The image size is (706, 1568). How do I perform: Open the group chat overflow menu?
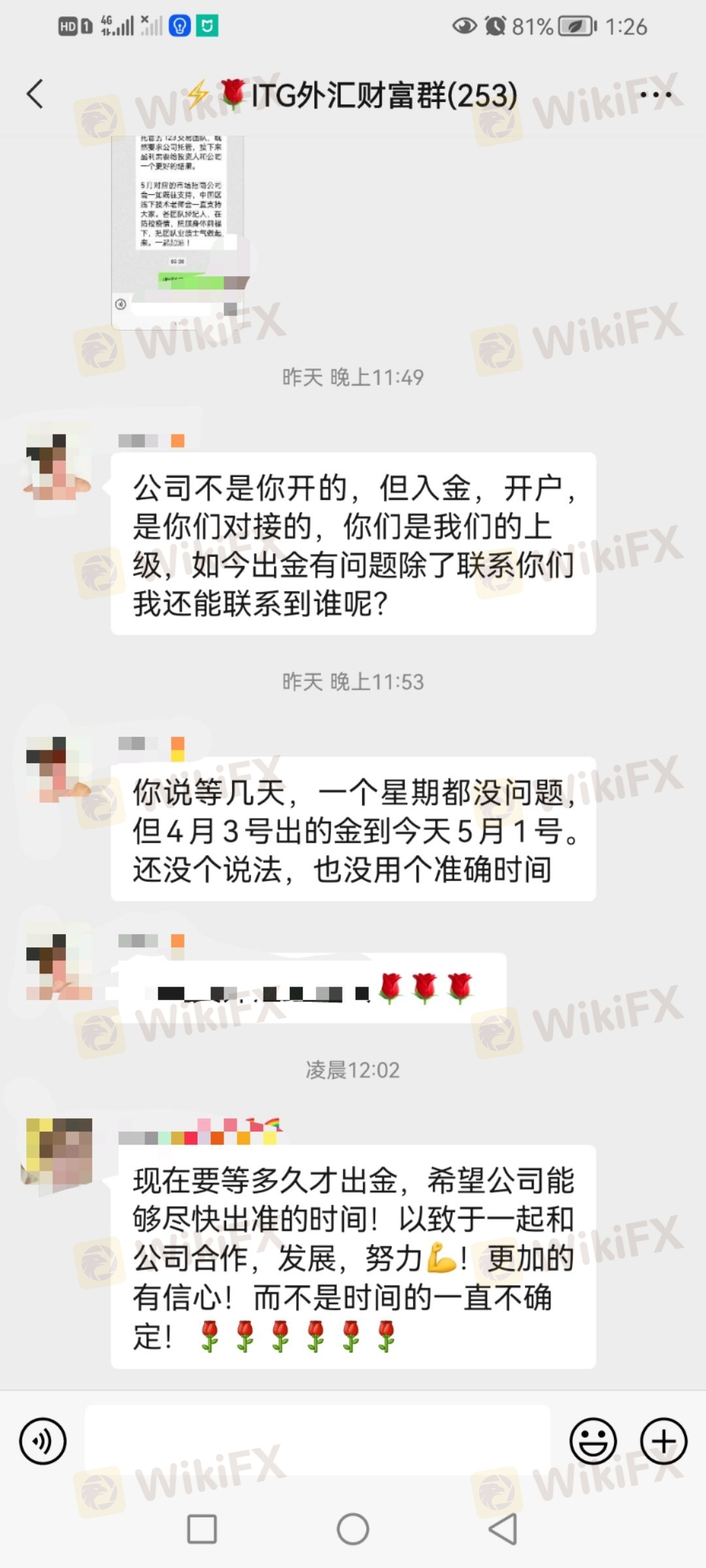[655, 95]
